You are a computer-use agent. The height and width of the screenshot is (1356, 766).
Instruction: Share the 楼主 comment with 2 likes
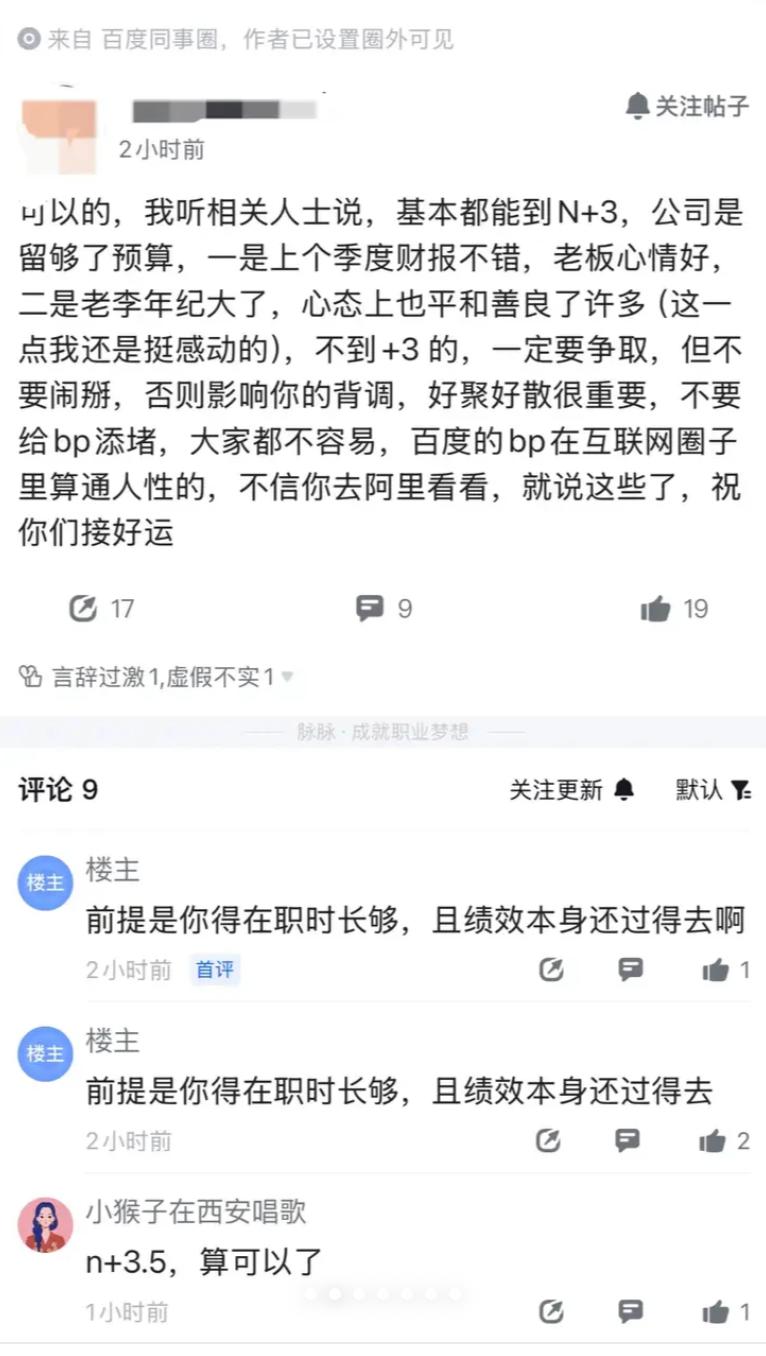(x=548, y=1141)
